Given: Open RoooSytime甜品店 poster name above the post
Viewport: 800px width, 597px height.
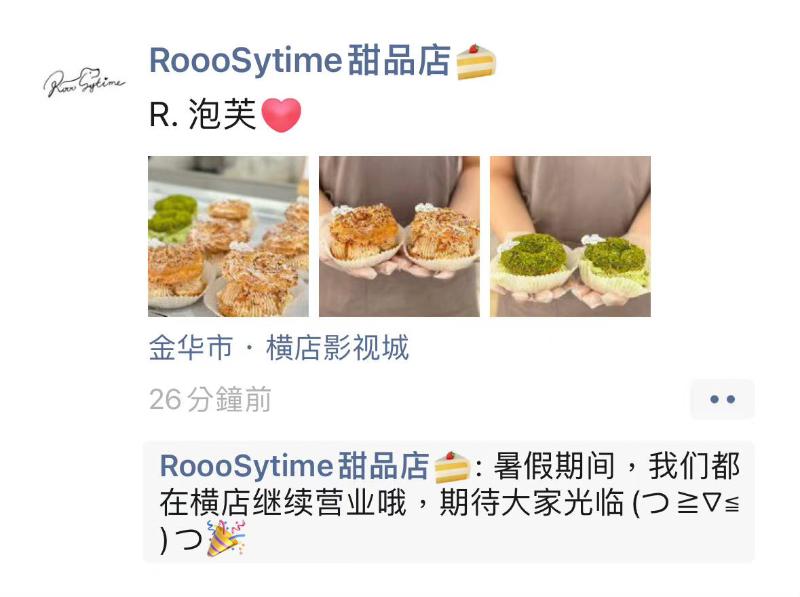Looking at the screenshot, I should coord(299,61).
